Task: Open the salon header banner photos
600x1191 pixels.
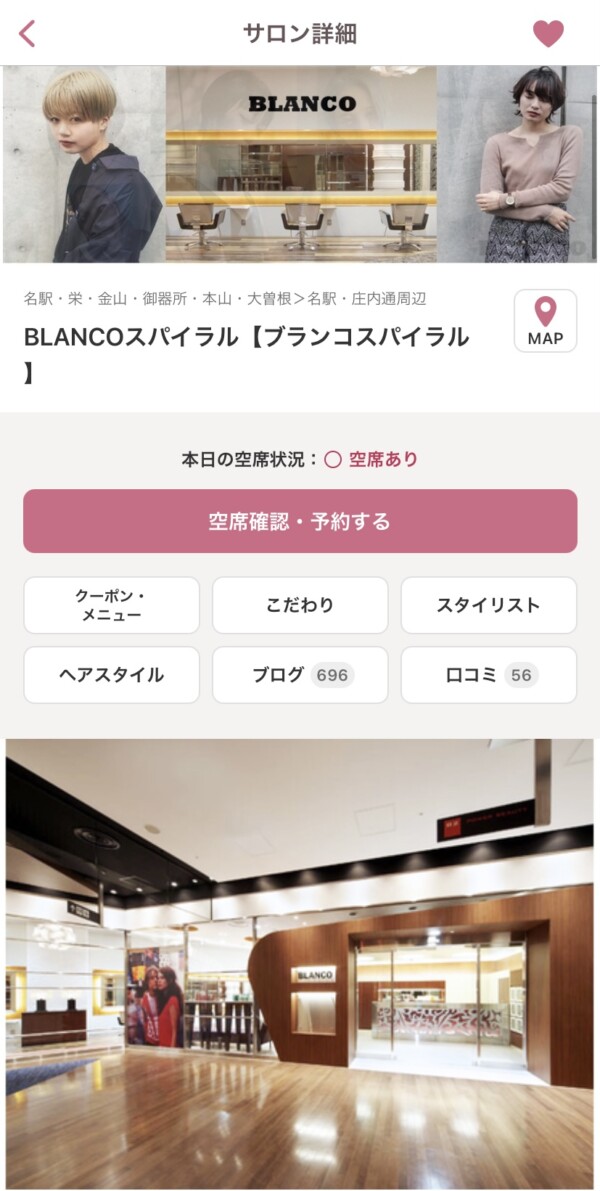Action: [x=300, y=165]
